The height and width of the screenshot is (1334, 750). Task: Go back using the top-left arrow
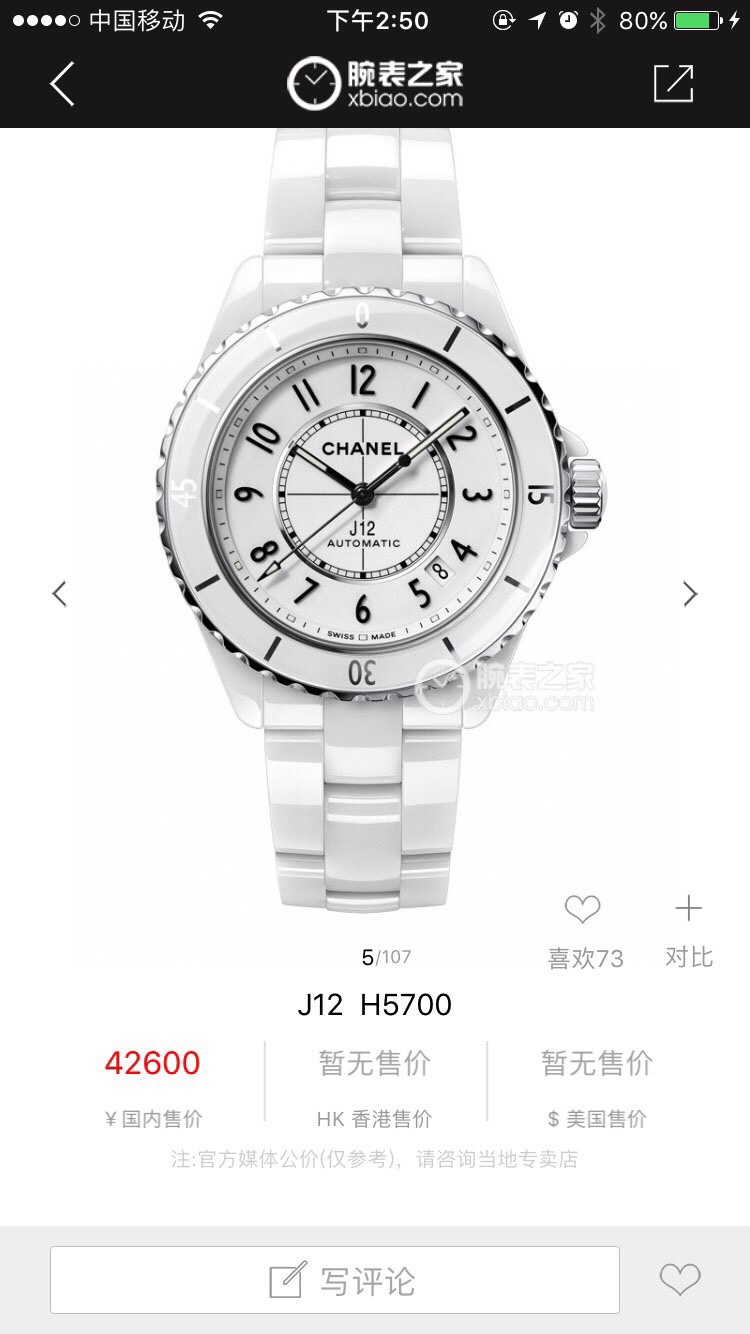(x=62, y=84)
